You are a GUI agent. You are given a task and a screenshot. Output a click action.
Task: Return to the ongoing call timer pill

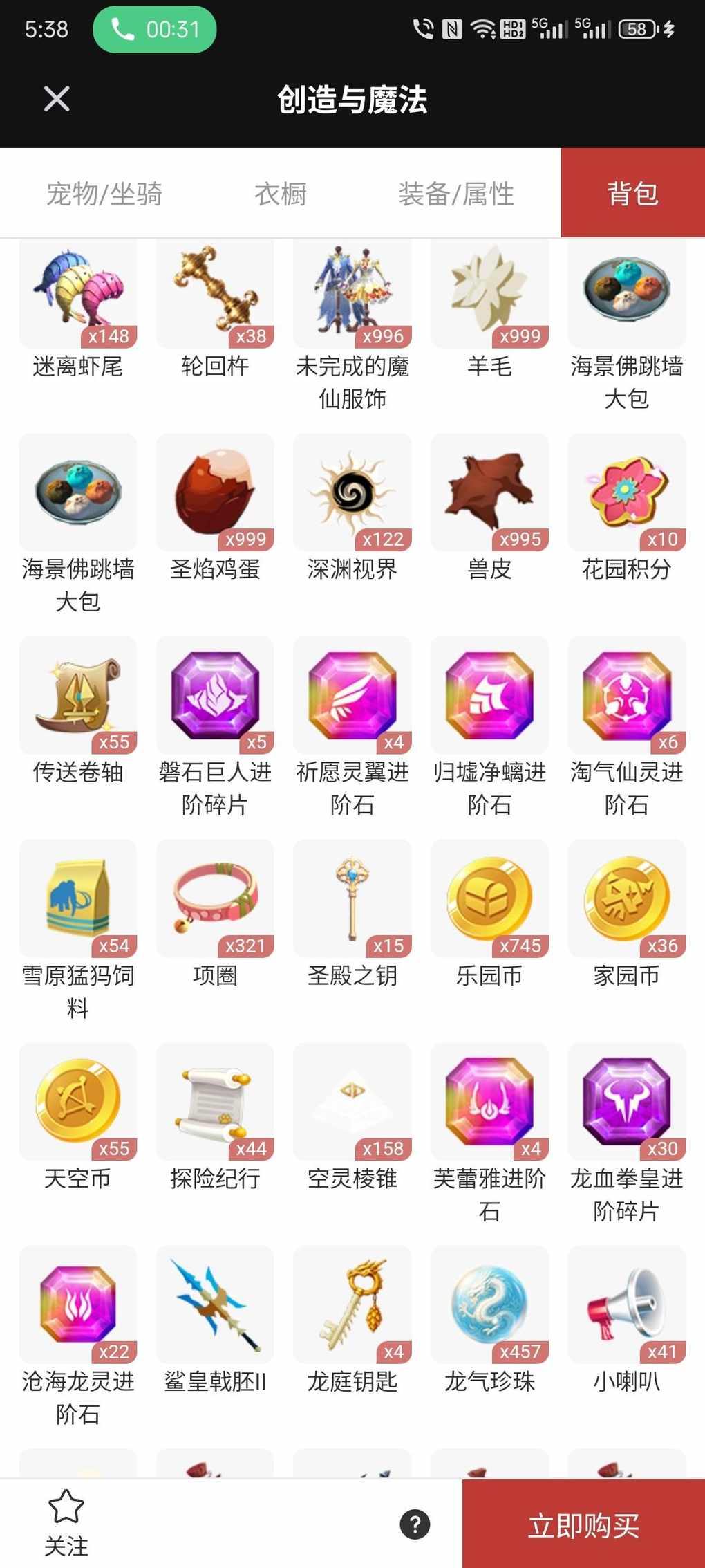pyautogui.click(x=155, y=29)
